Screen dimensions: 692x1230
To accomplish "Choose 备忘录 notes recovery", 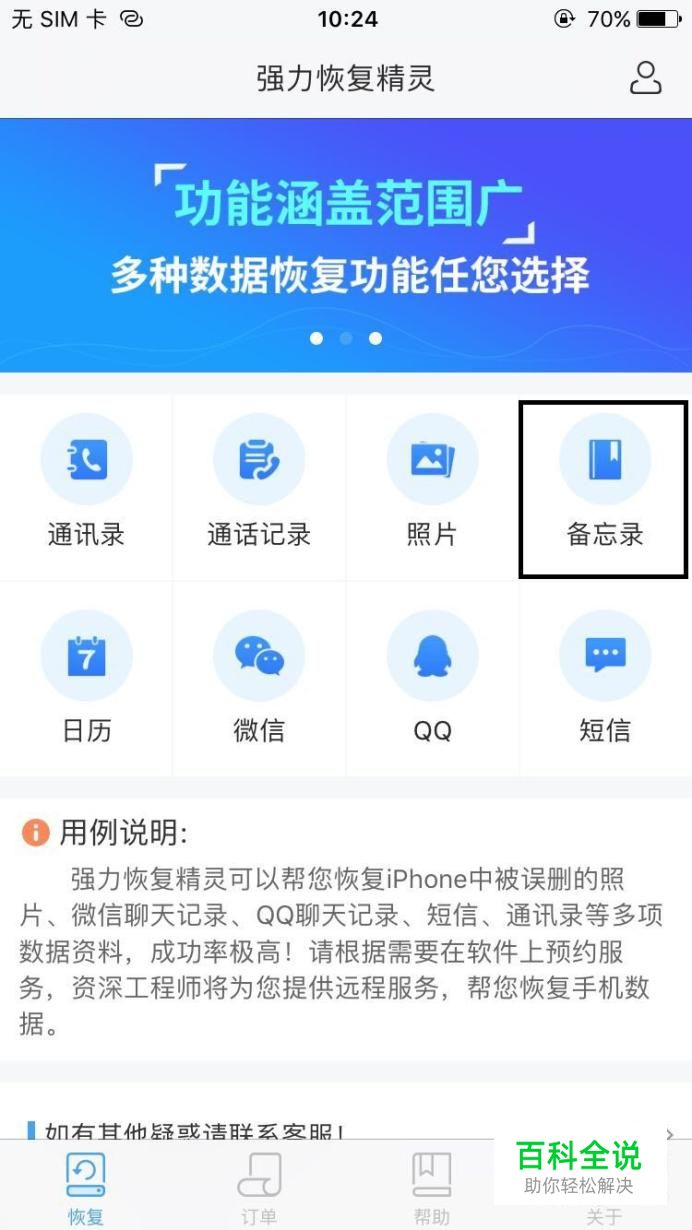I will 604,488.
